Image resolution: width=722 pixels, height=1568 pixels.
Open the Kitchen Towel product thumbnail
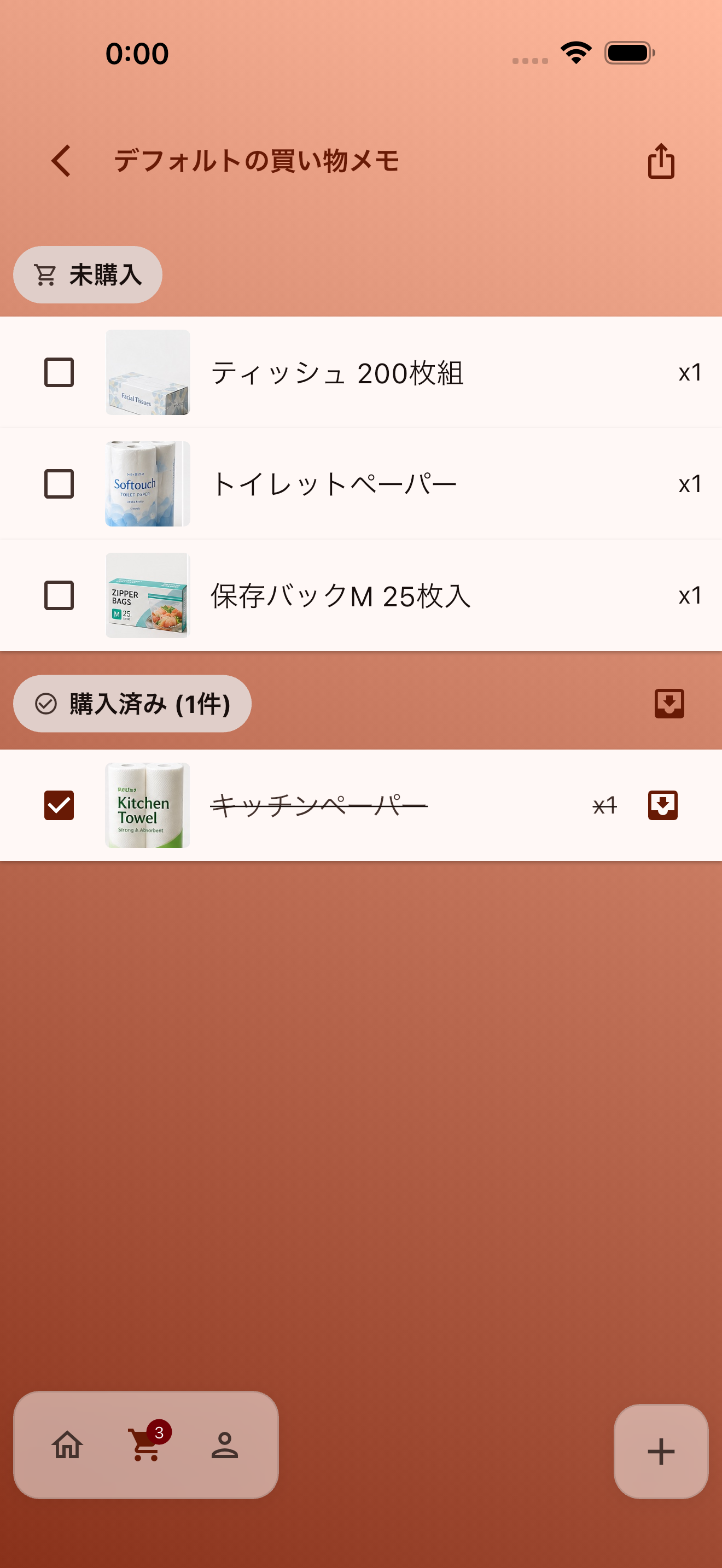tap(147, 805)
